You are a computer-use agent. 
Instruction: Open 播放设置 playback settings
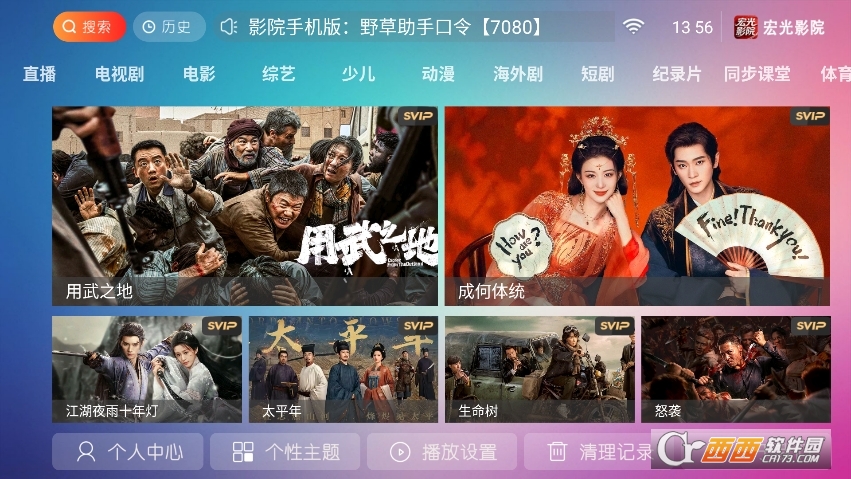click(442, 452)
